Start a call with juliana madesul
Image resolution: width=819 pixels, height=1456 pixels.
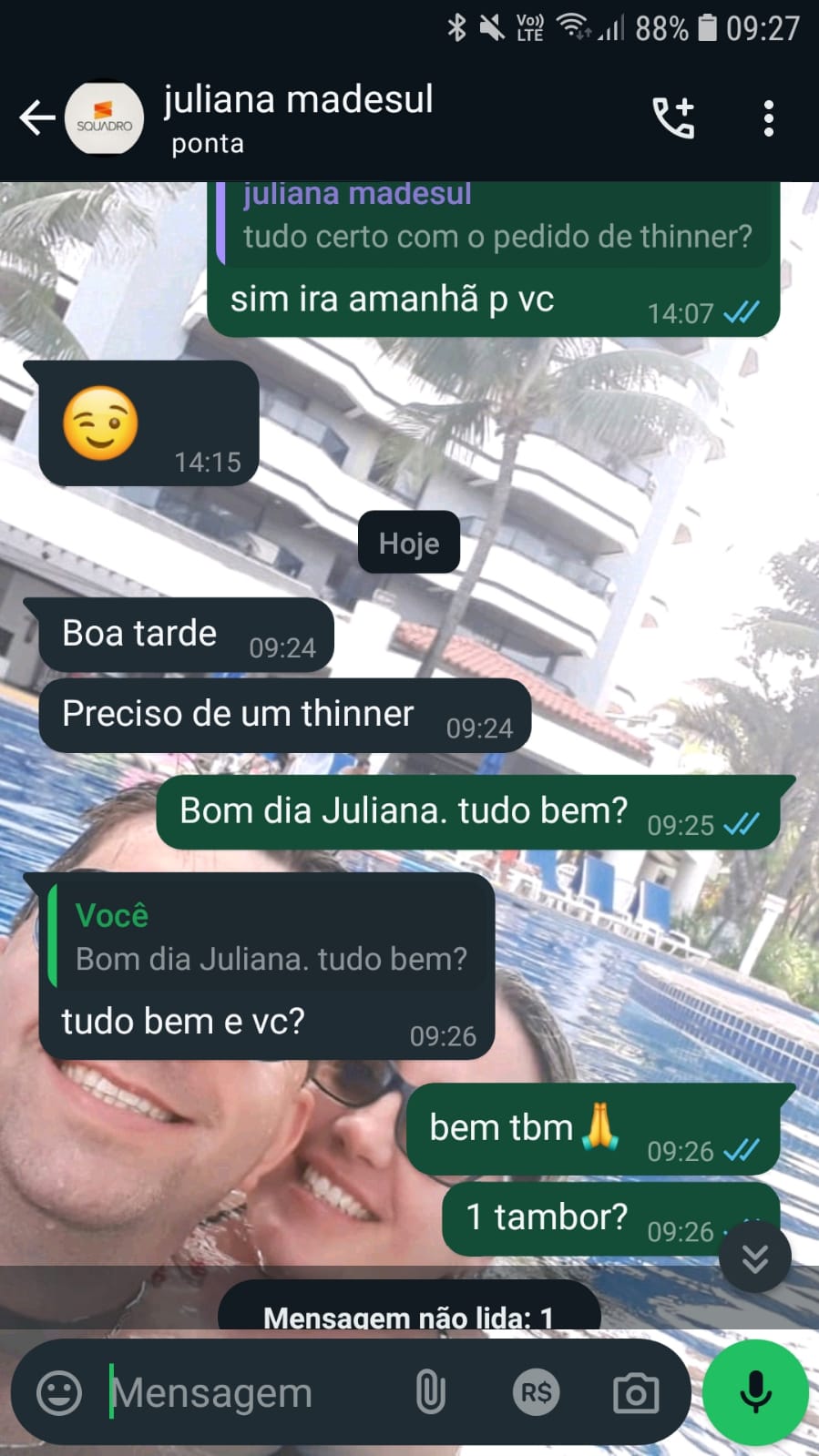(x=674, y=118)
